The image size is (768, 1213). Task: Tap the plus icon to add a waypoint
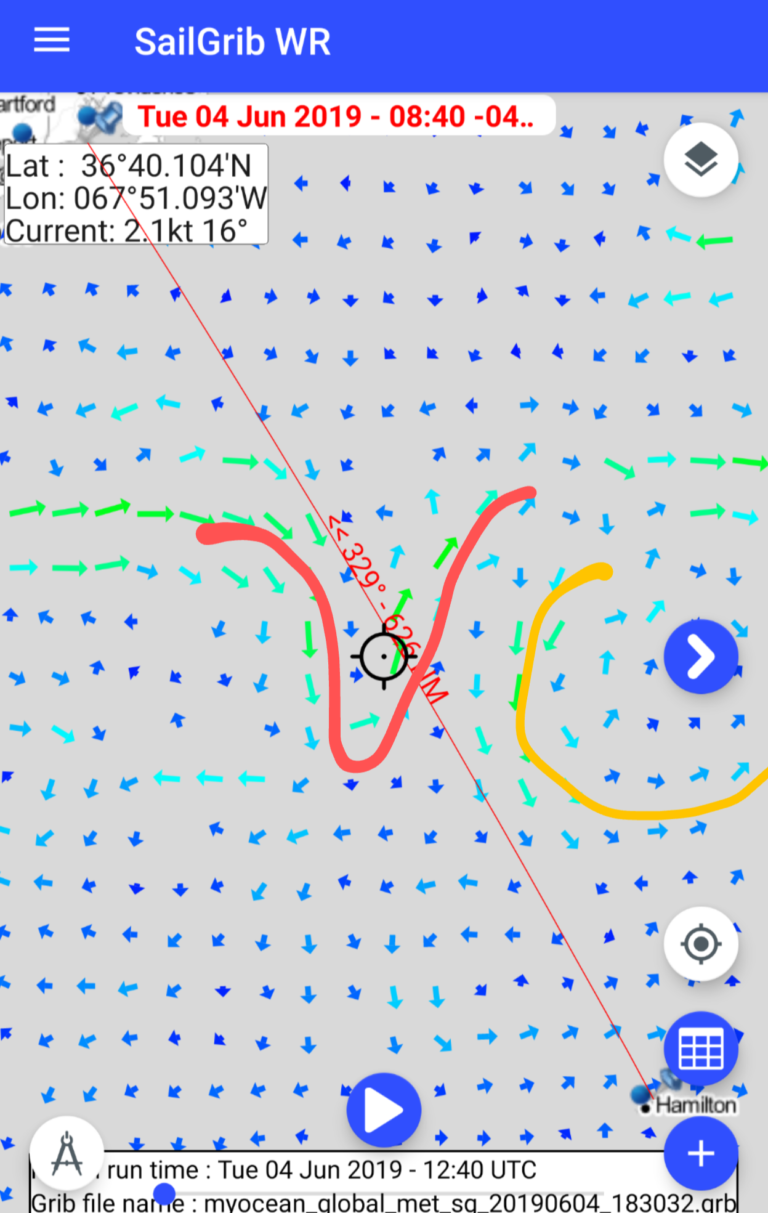tap(700, 1153)
